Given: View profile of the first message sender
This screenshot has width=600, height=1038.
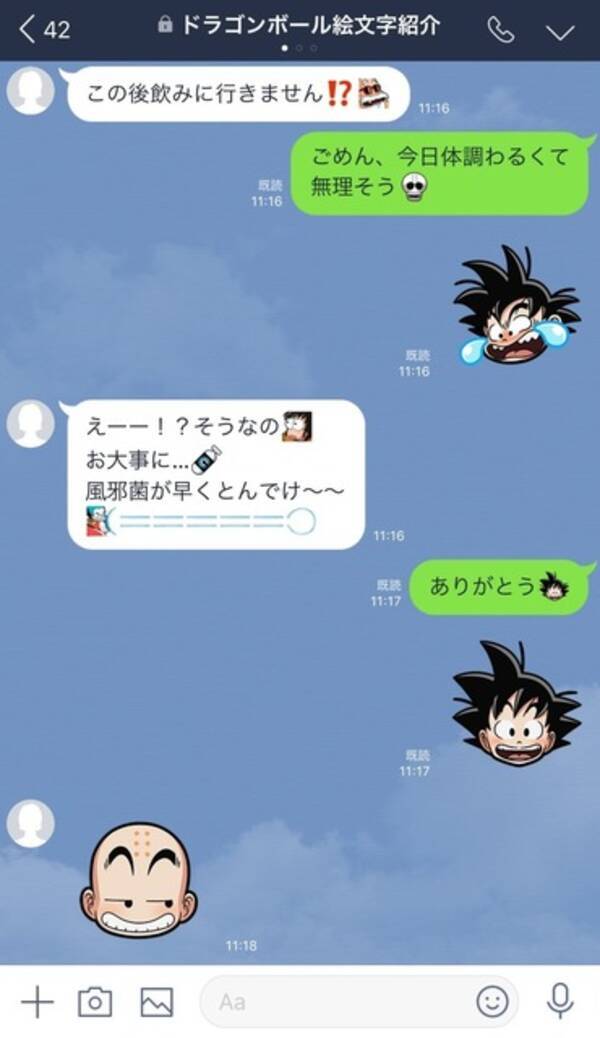Looking at the screenshot, I should [x=31, y=91].
